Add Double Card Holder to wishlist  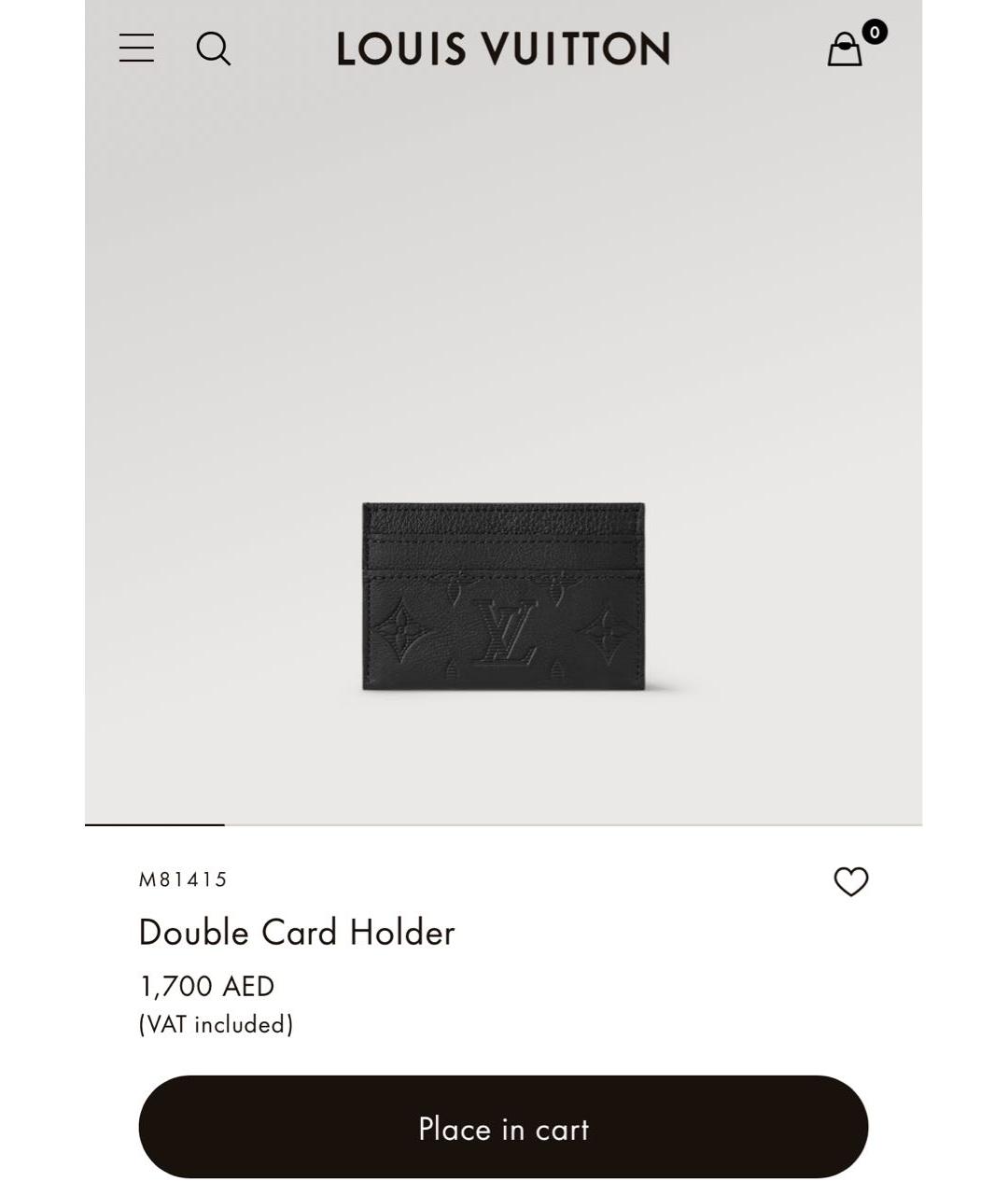850,881
